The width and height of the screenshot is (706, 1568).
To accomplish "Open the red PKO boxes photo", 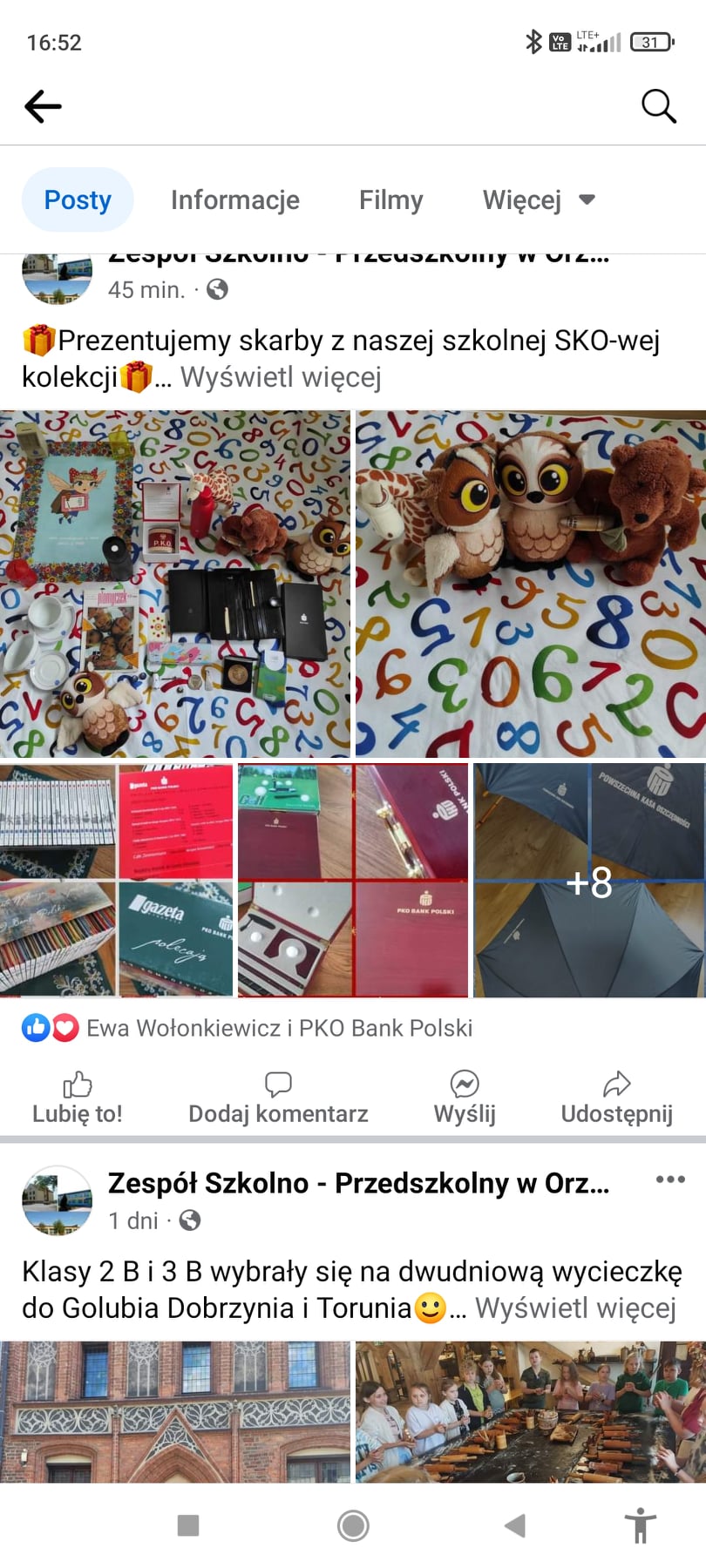I will click(x=353, y=881).
